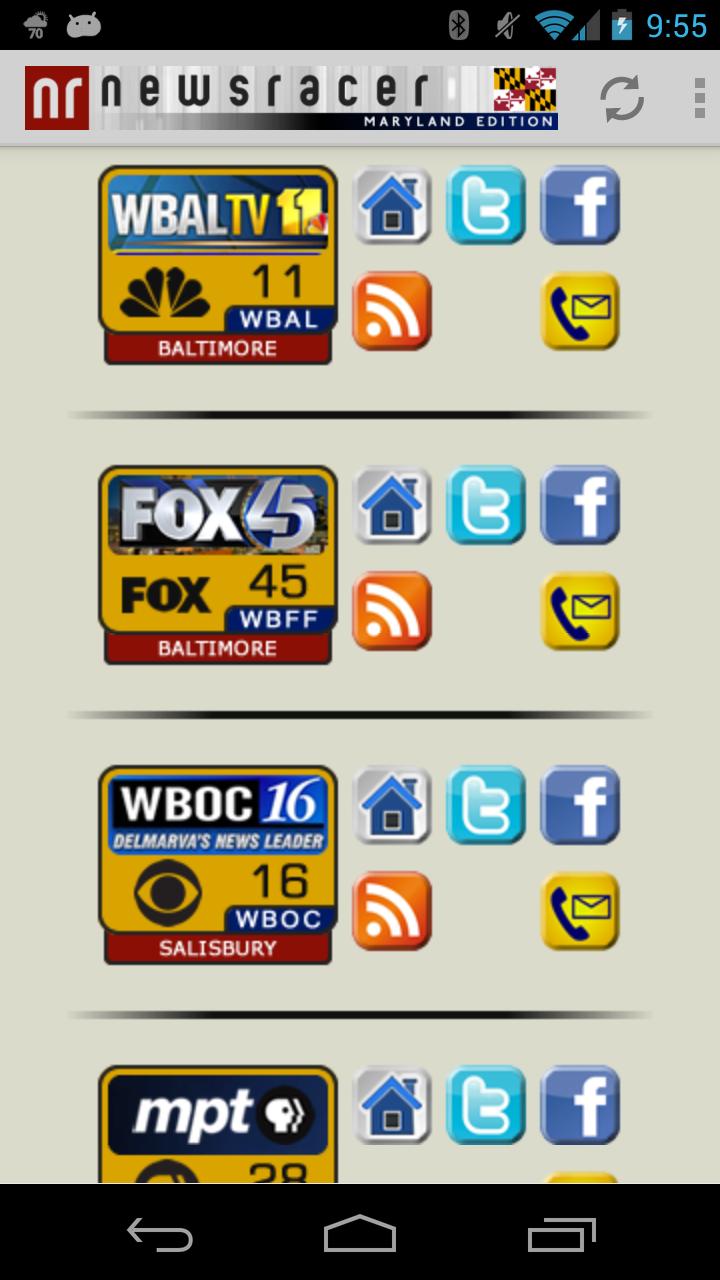Open the overflow menu

pos(698,99)
